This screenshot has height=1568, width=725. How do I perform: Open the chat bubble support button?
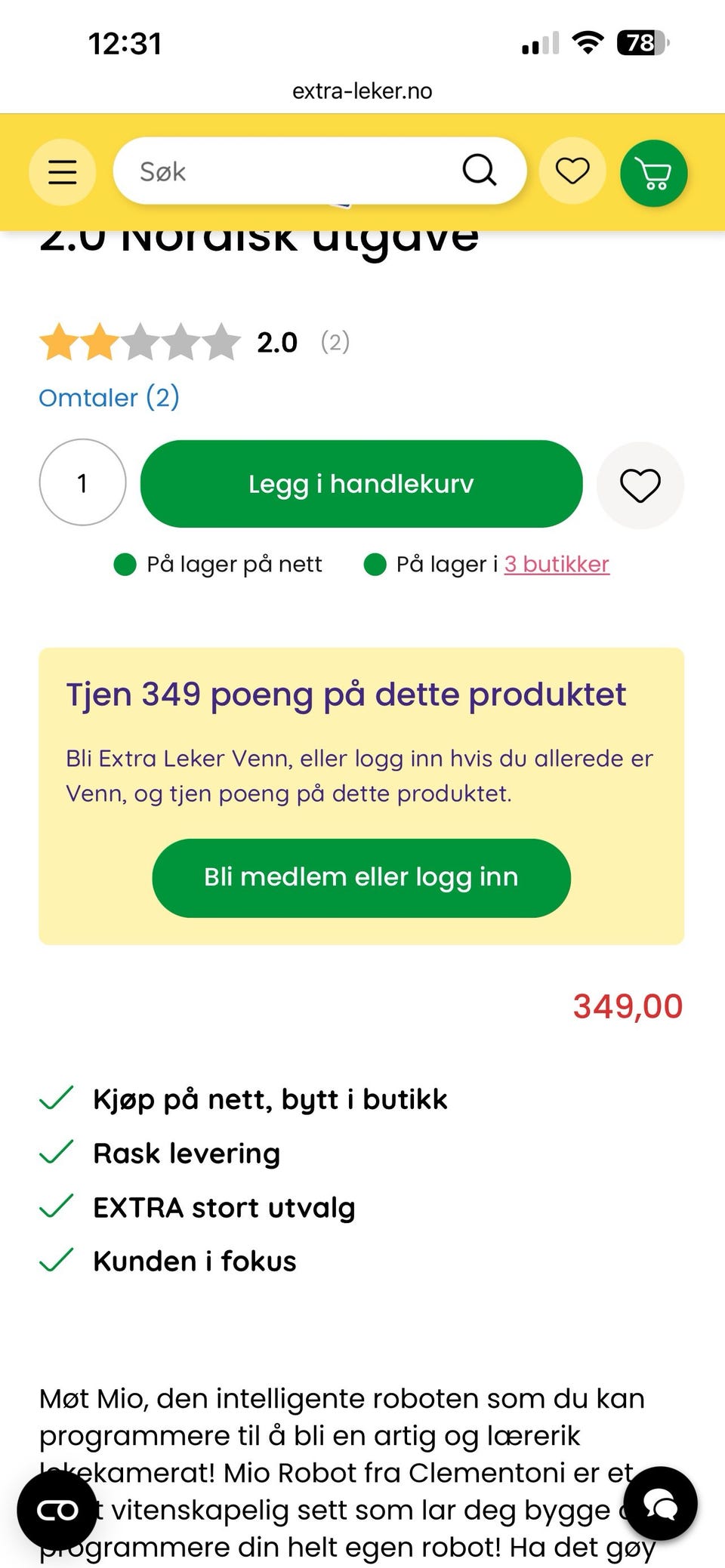click(660, 1503)
